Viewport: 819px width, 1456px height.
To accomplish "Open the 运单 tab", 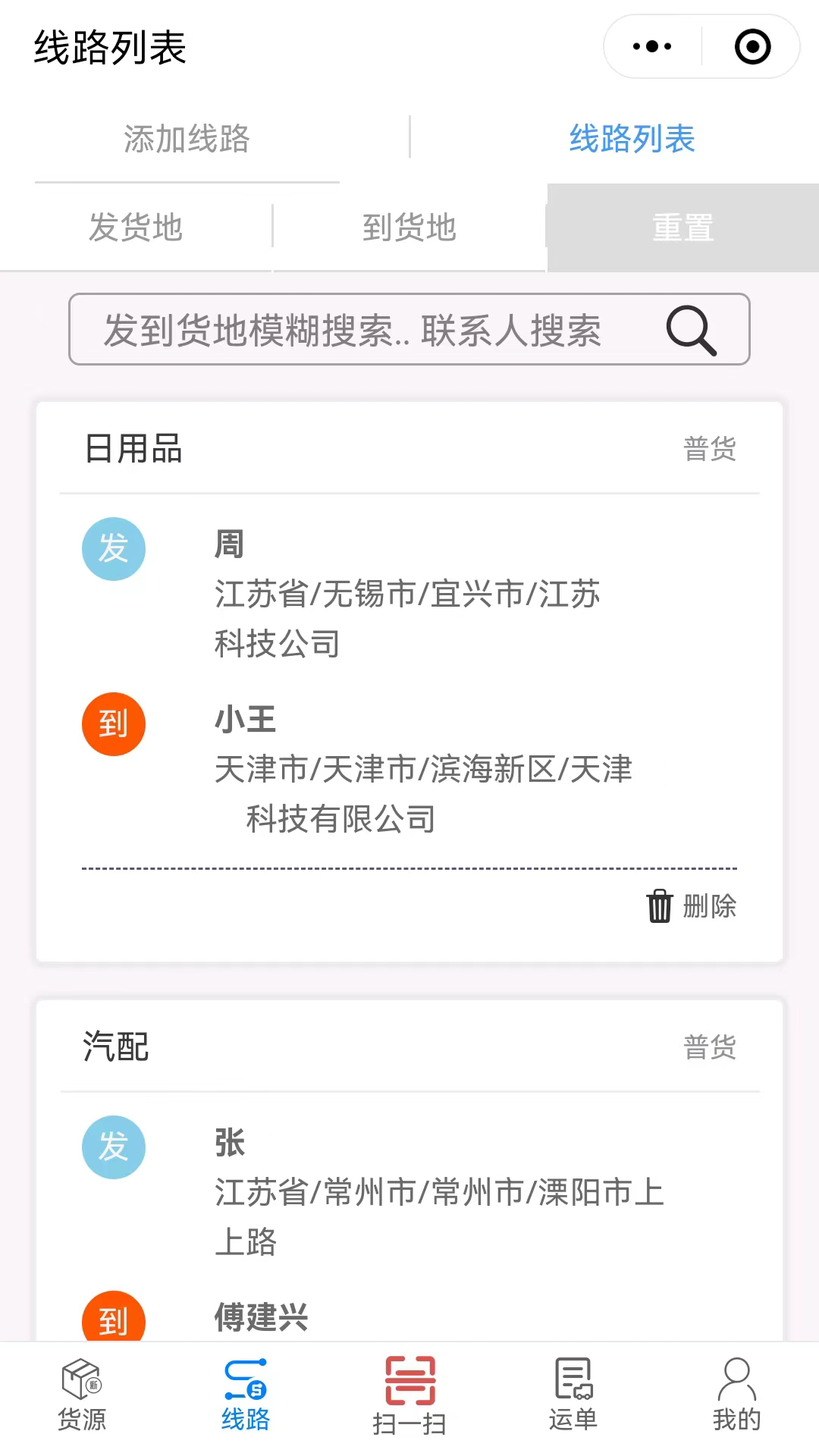I will tap(573, 1395).
